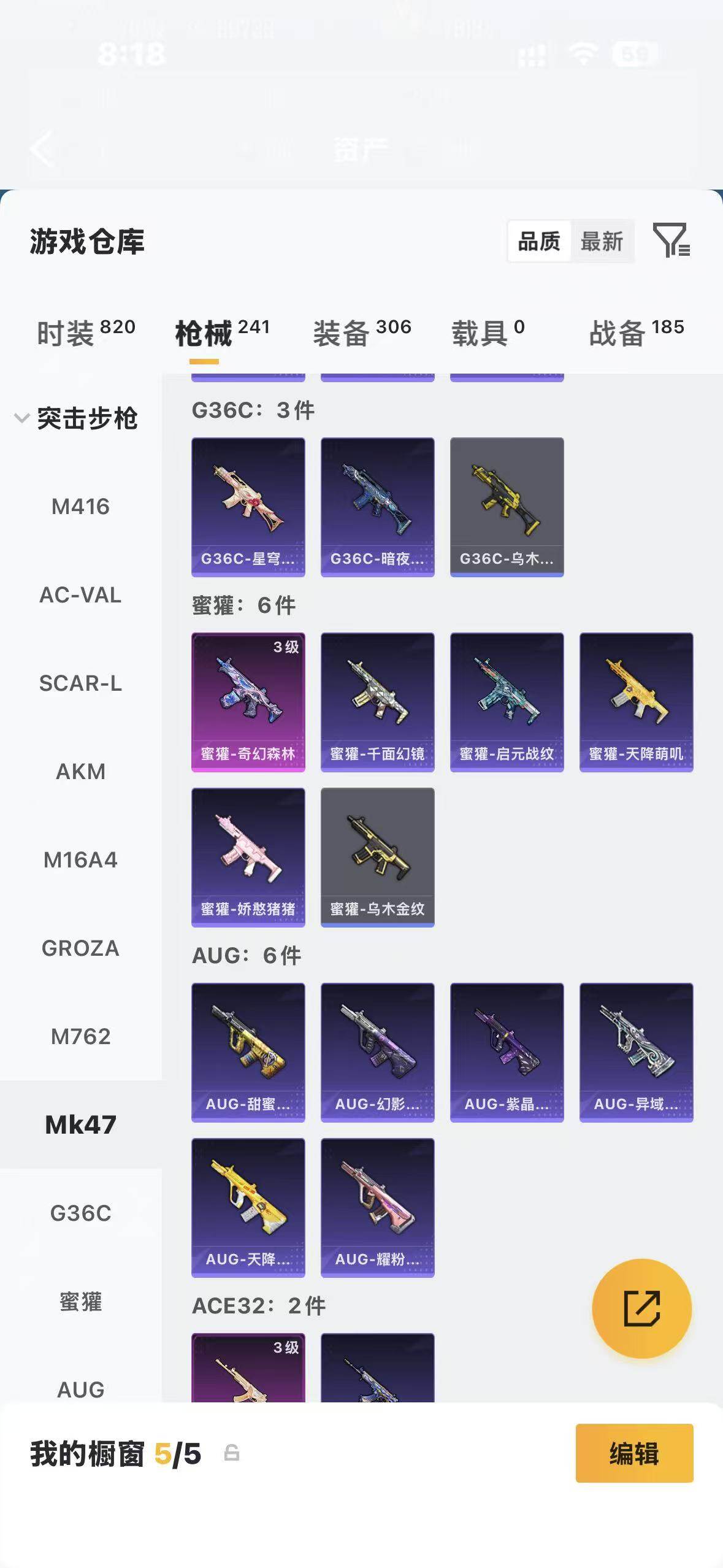Open the 载具 tab
This screenshot has width=723, height=1568.
[x=488, y=333]
